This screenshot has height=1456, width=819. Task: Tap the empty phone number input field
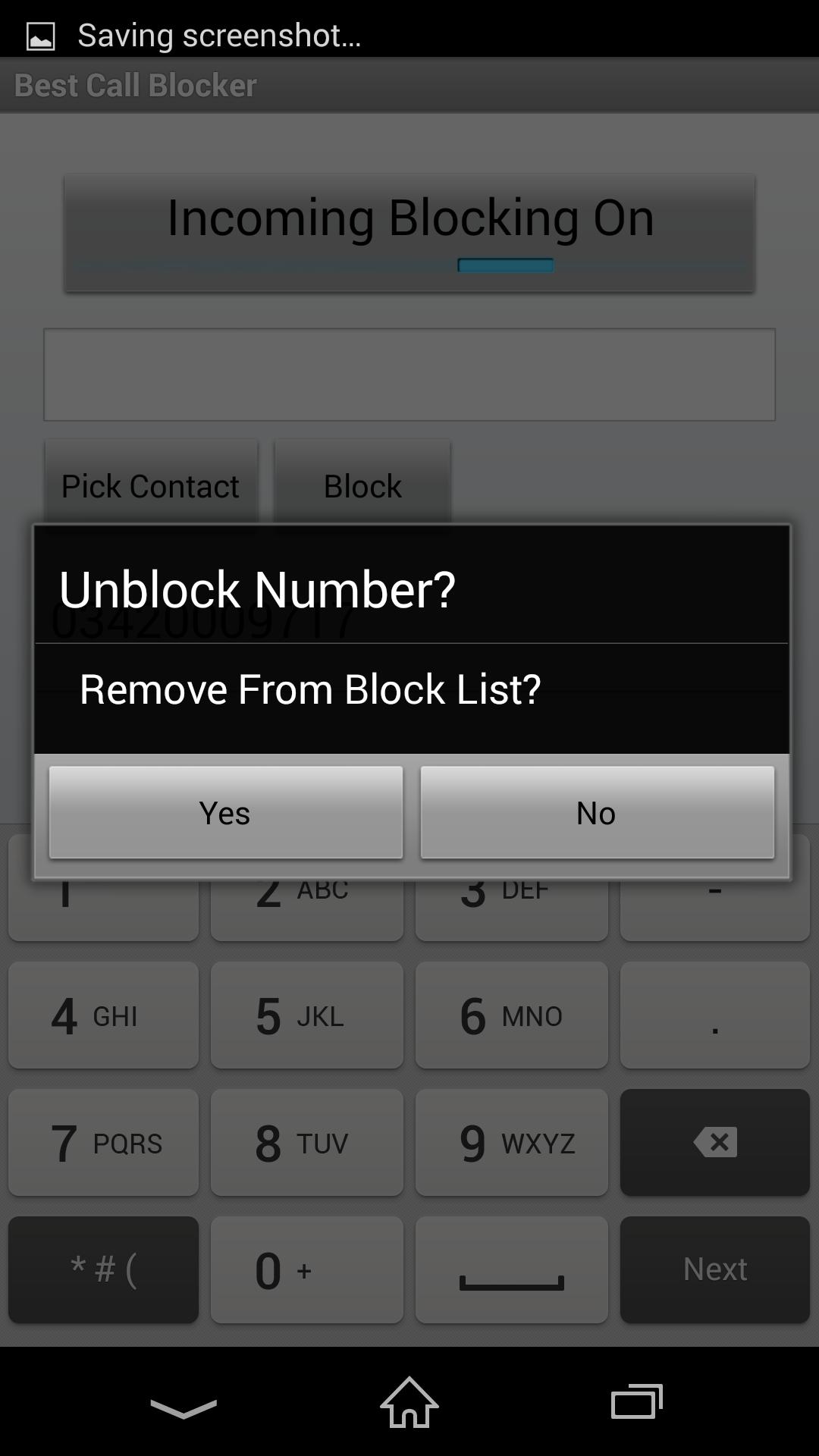(x=409, y=375)
